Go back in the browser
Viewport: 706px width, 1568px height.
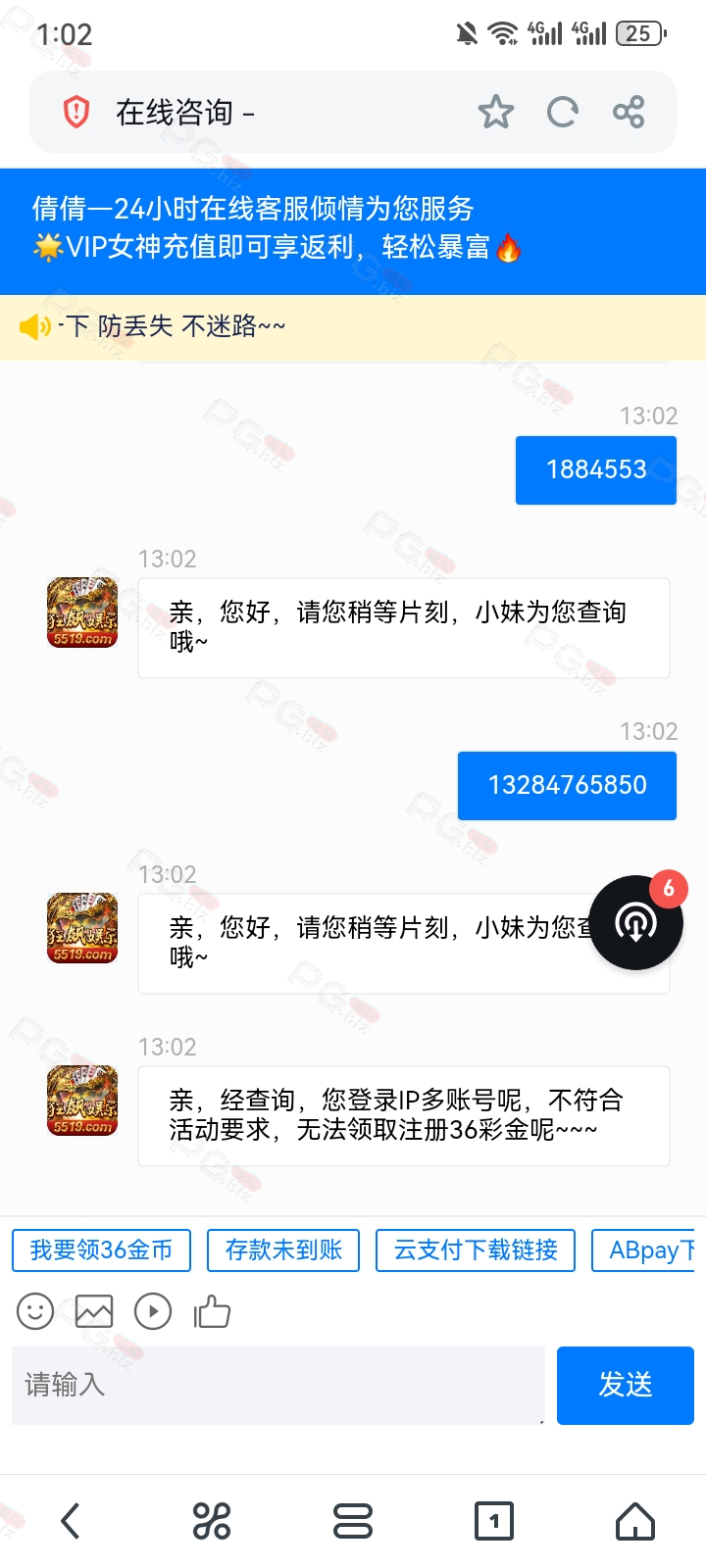click(x=71, y=1521)
